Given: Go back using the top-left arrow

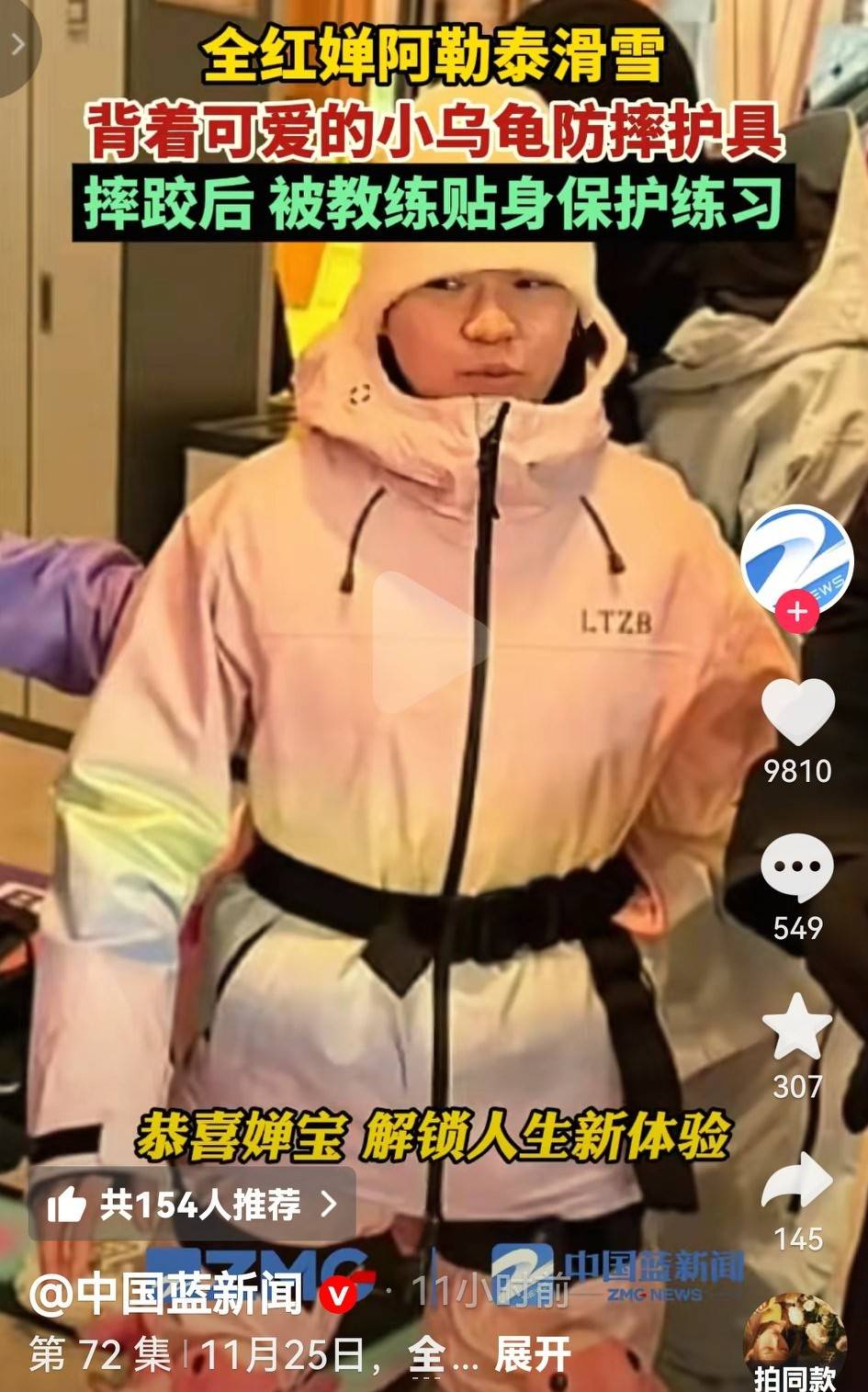Looking at the screenshot, I should tap(18, 44).
